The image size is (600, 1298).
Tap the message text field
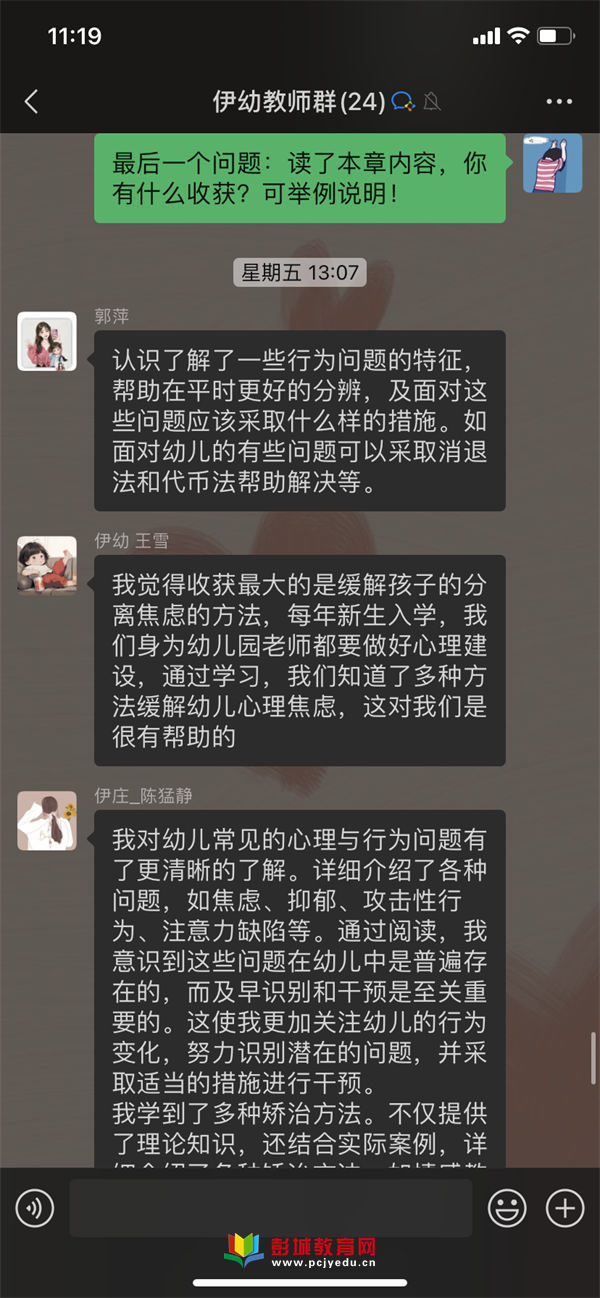click(x=270, y=1208)
